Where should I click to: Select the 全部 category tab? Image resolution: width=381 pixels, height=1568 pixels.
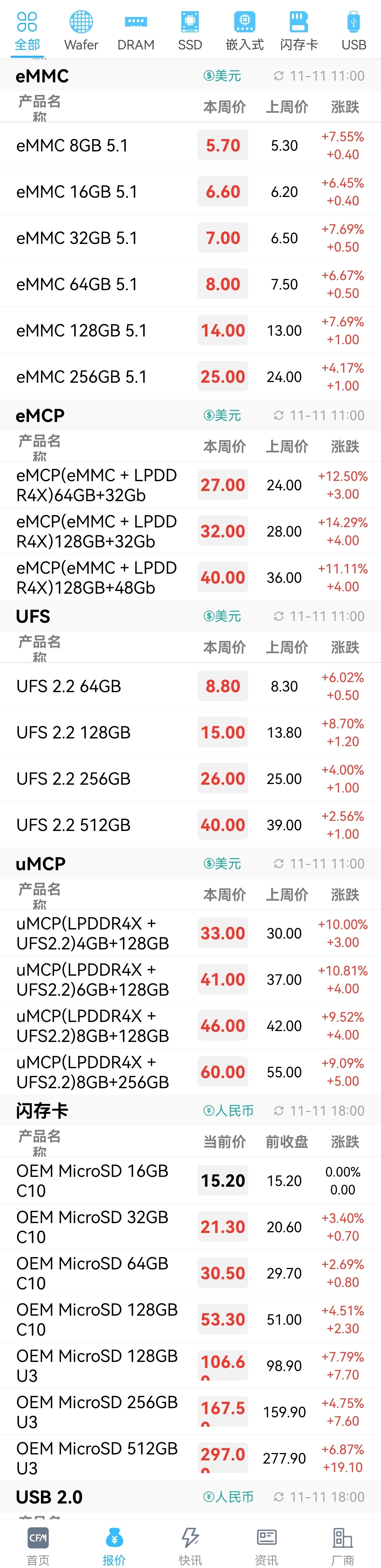27,30
